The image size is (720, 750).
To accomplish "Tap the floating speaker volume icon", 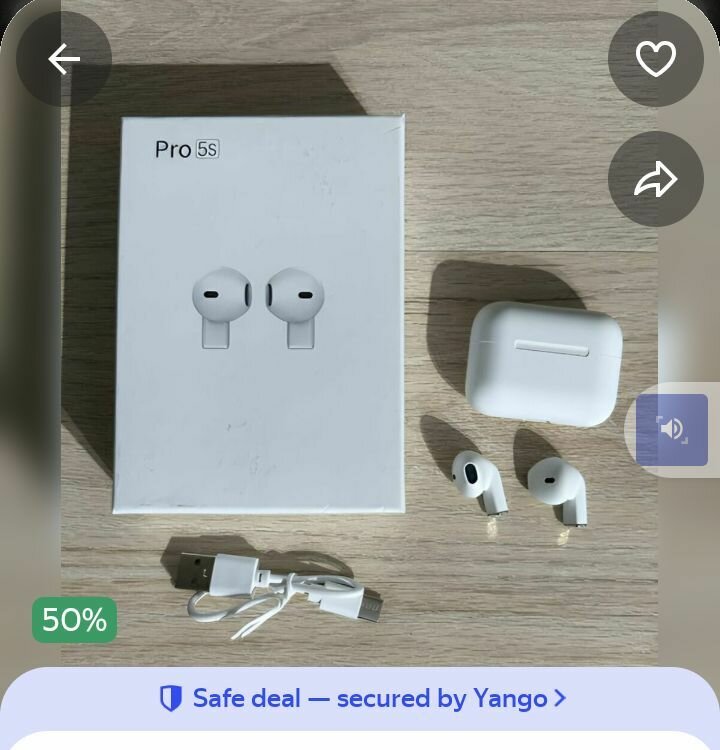I will pyautogui.click(x=672, y=430).
